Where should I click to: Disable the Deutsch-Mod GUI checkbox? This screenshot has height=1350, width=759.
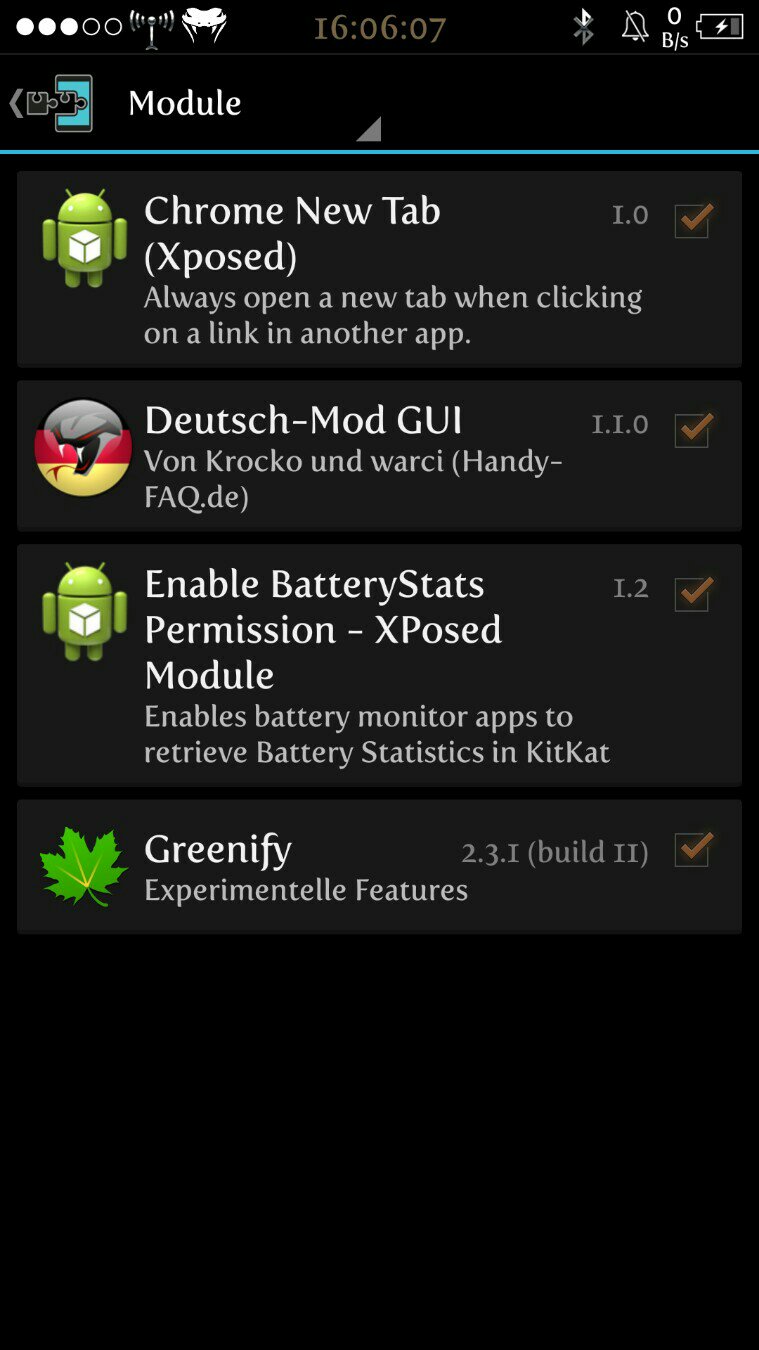(x=692, y=429)
